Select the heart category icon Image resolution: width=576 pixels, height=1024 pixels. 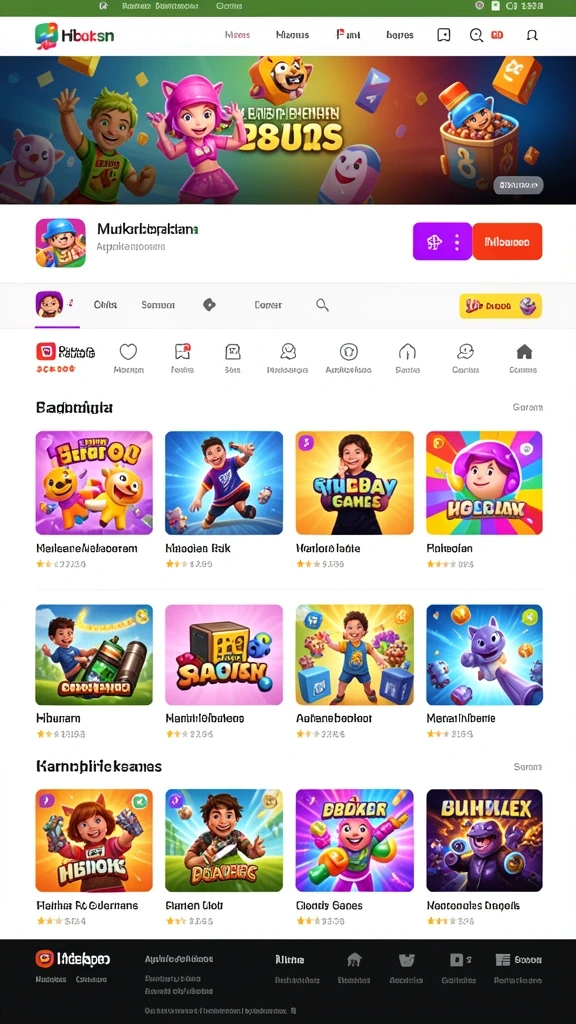(128, 353)
